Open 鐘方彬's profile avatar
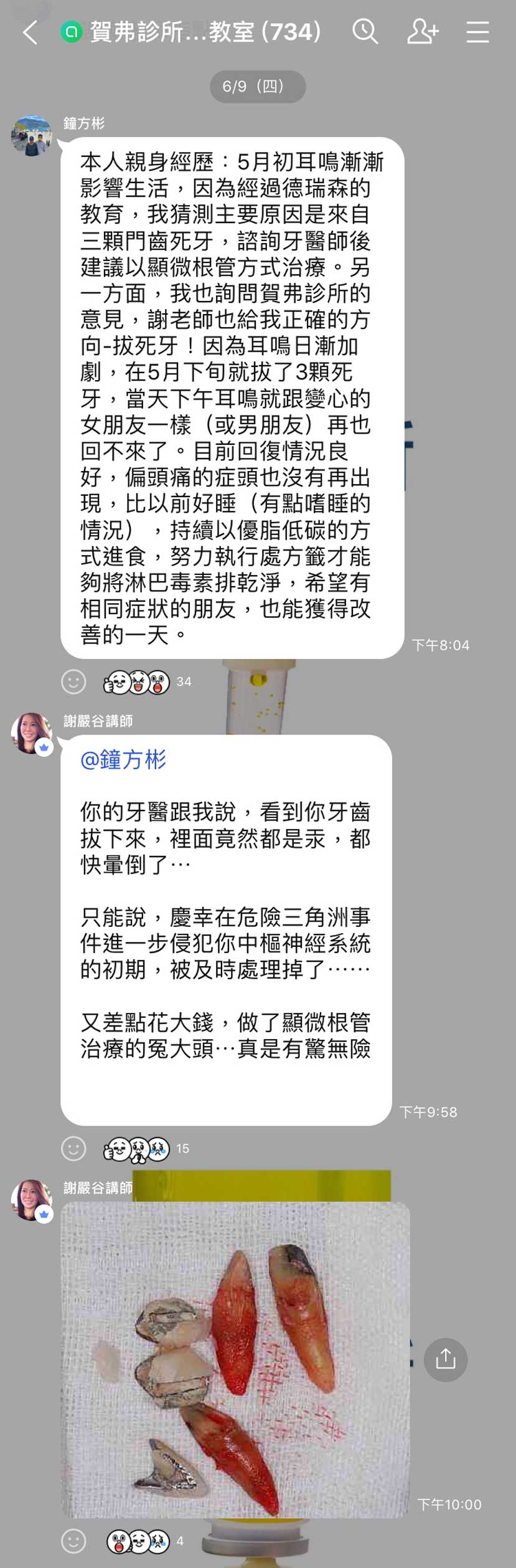This screenshot has width=516, height=1568. point(31,135)
